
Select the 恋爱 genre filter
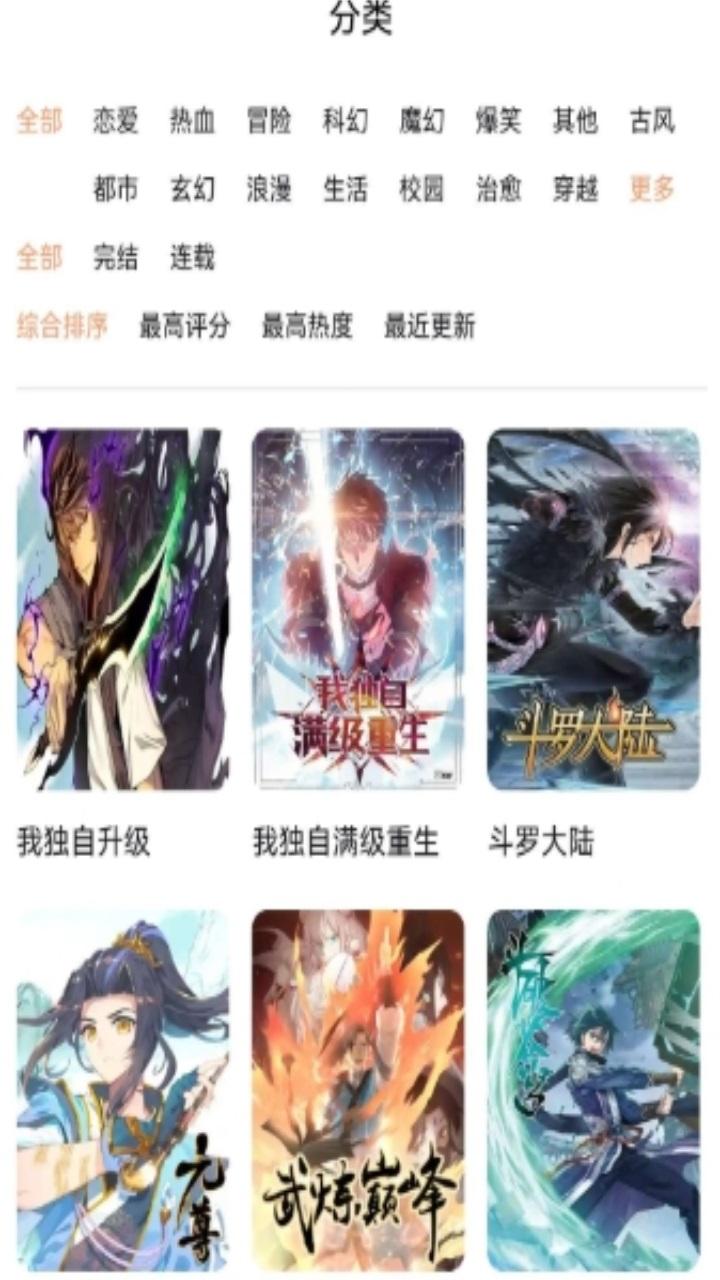[115, 122]
